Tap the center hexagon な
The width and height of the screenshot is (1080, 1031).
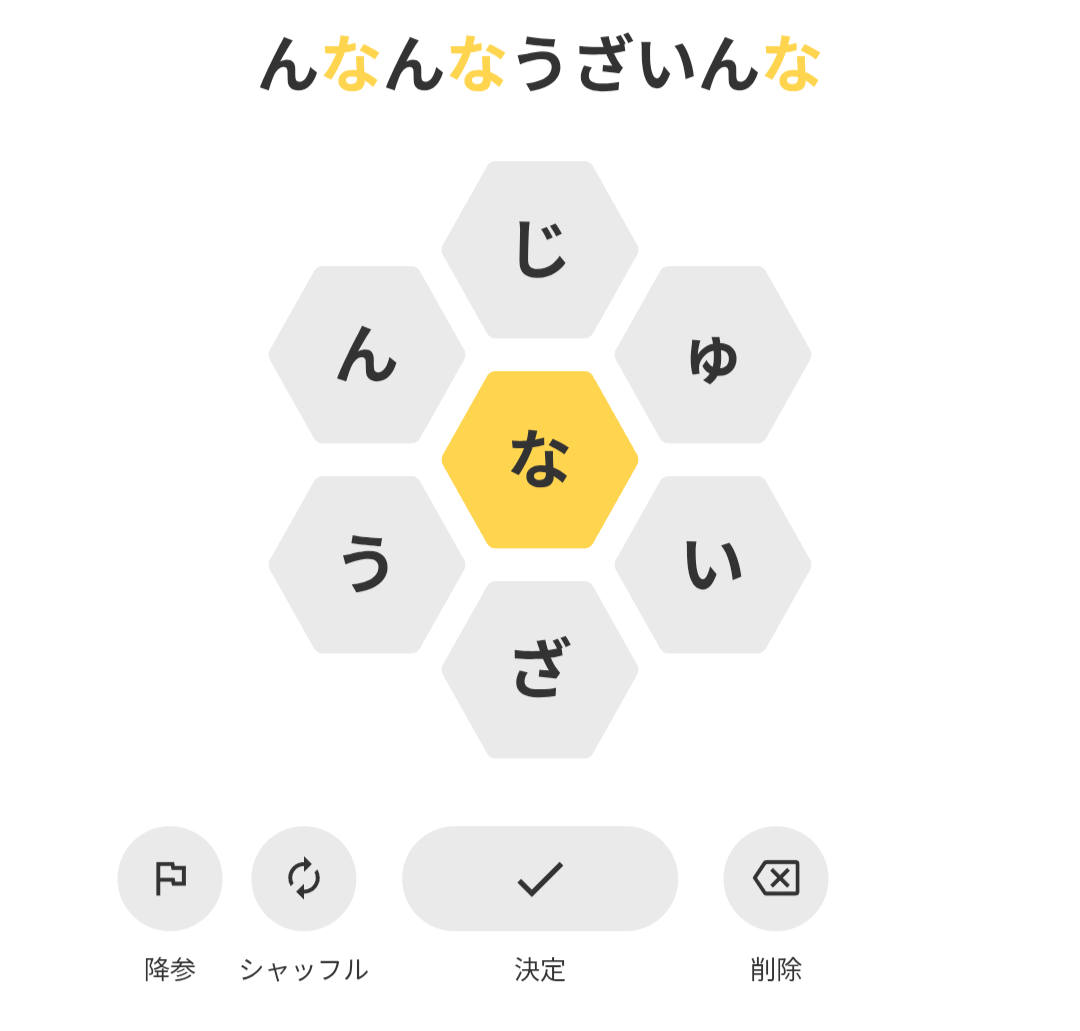(x=540, y=460)
